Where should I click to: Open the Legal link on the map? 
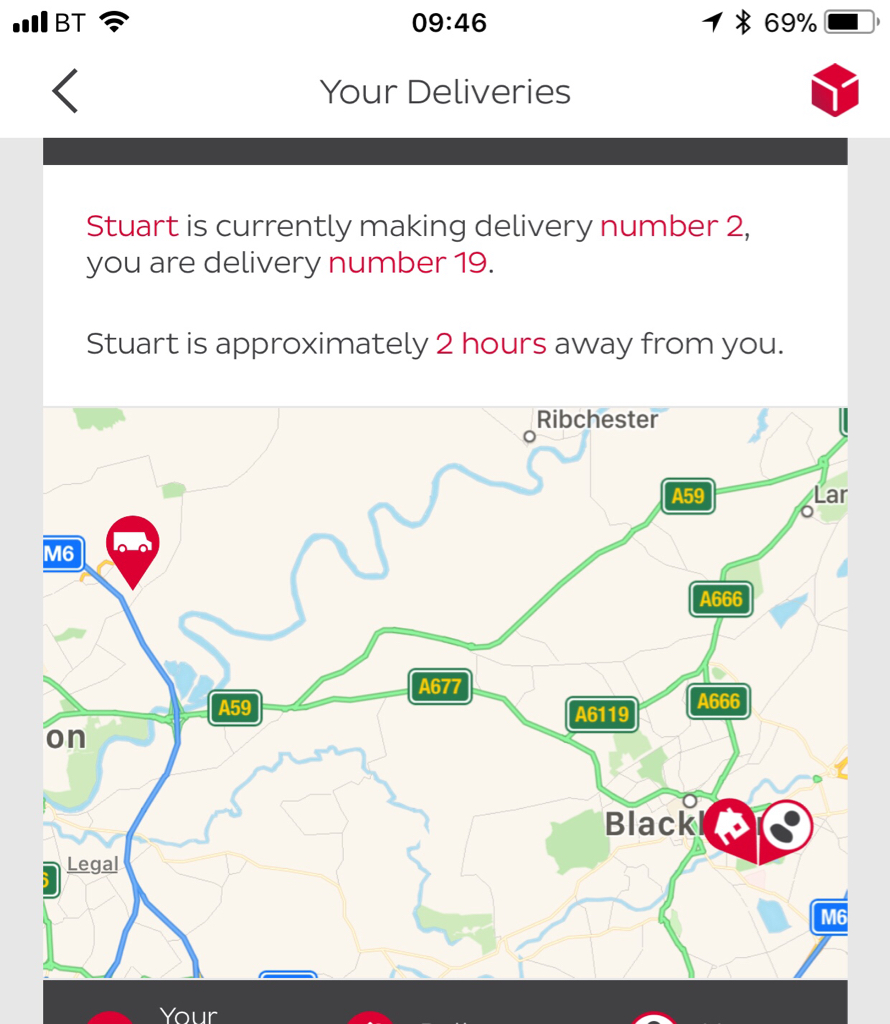tap(92, 865)
